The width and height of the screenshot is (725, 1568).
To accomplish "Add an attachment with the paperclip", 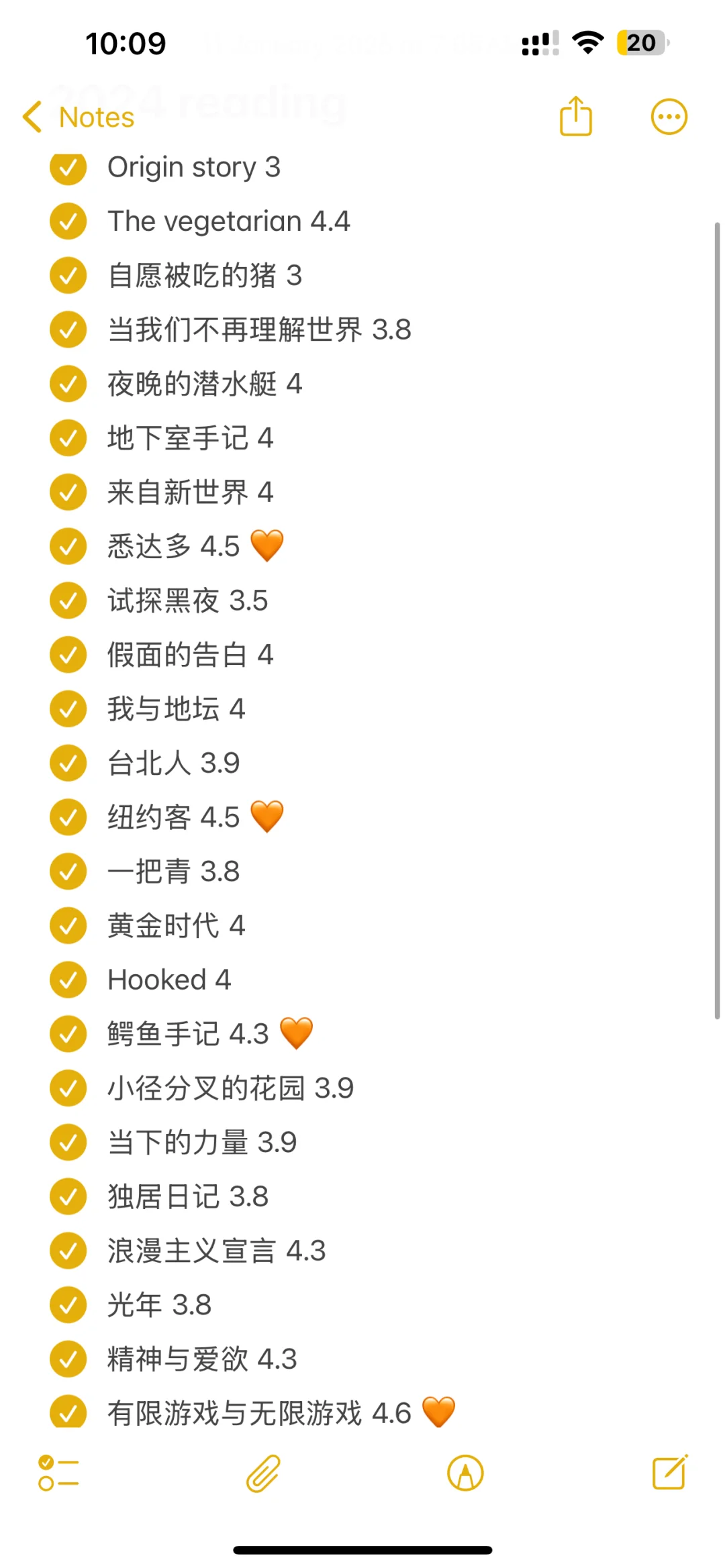I will click(263, 1473).
